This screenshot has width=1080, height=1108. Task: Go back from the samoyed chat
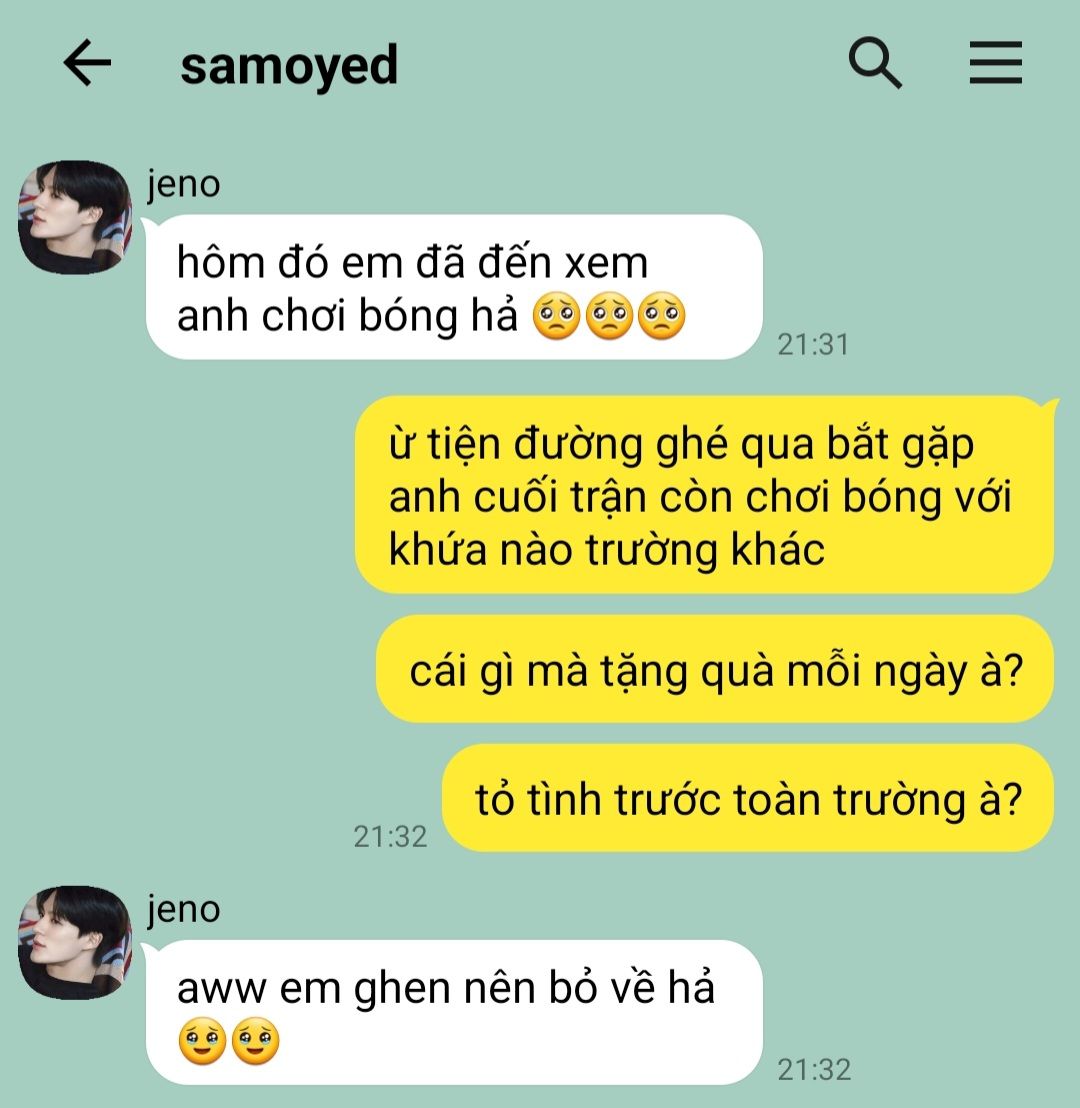pos(87,64)
